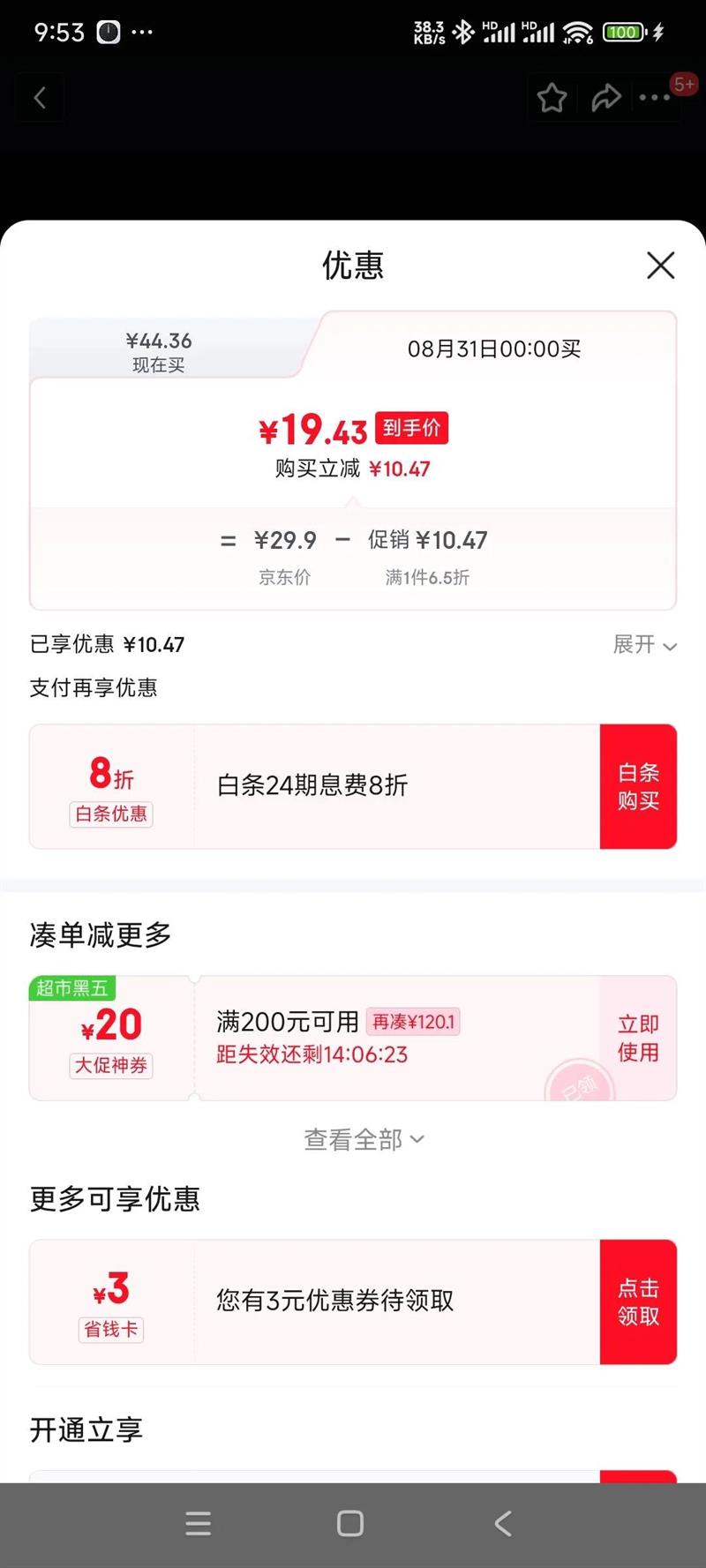Select the 08月31日00:00买 tab
Viewport: 706px width, 1568px height.
pos(494,349)
